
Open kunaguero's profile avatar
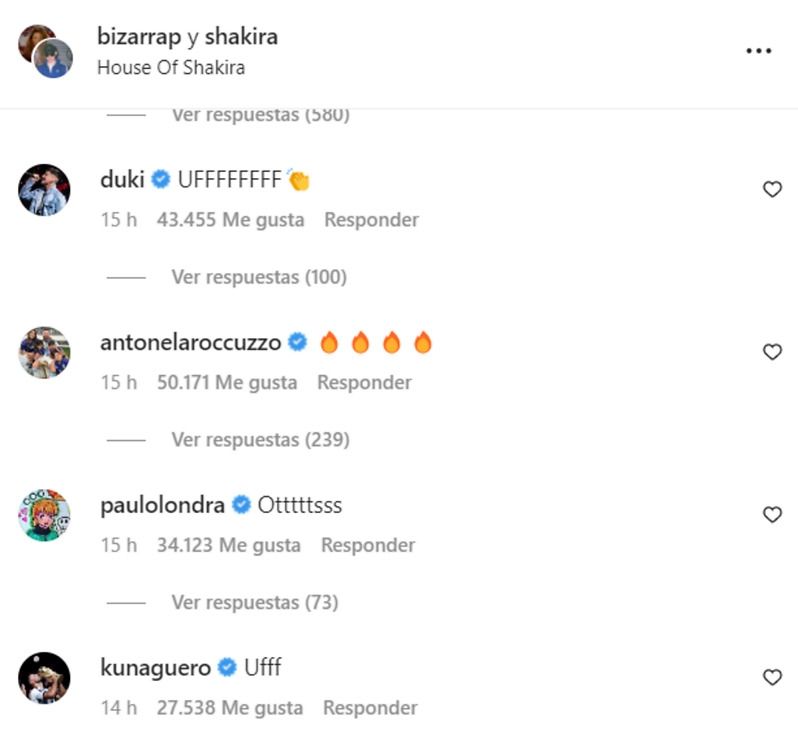pyautogui.click(x=44, y=678)
